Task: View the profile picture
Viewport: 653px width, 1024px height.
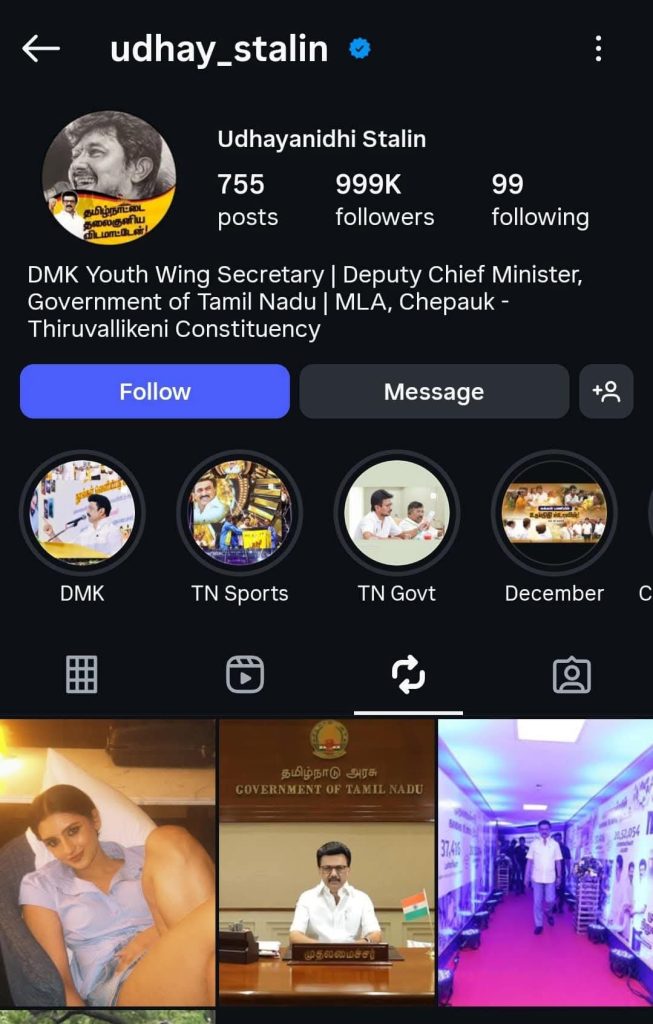Action: [108, 176]
